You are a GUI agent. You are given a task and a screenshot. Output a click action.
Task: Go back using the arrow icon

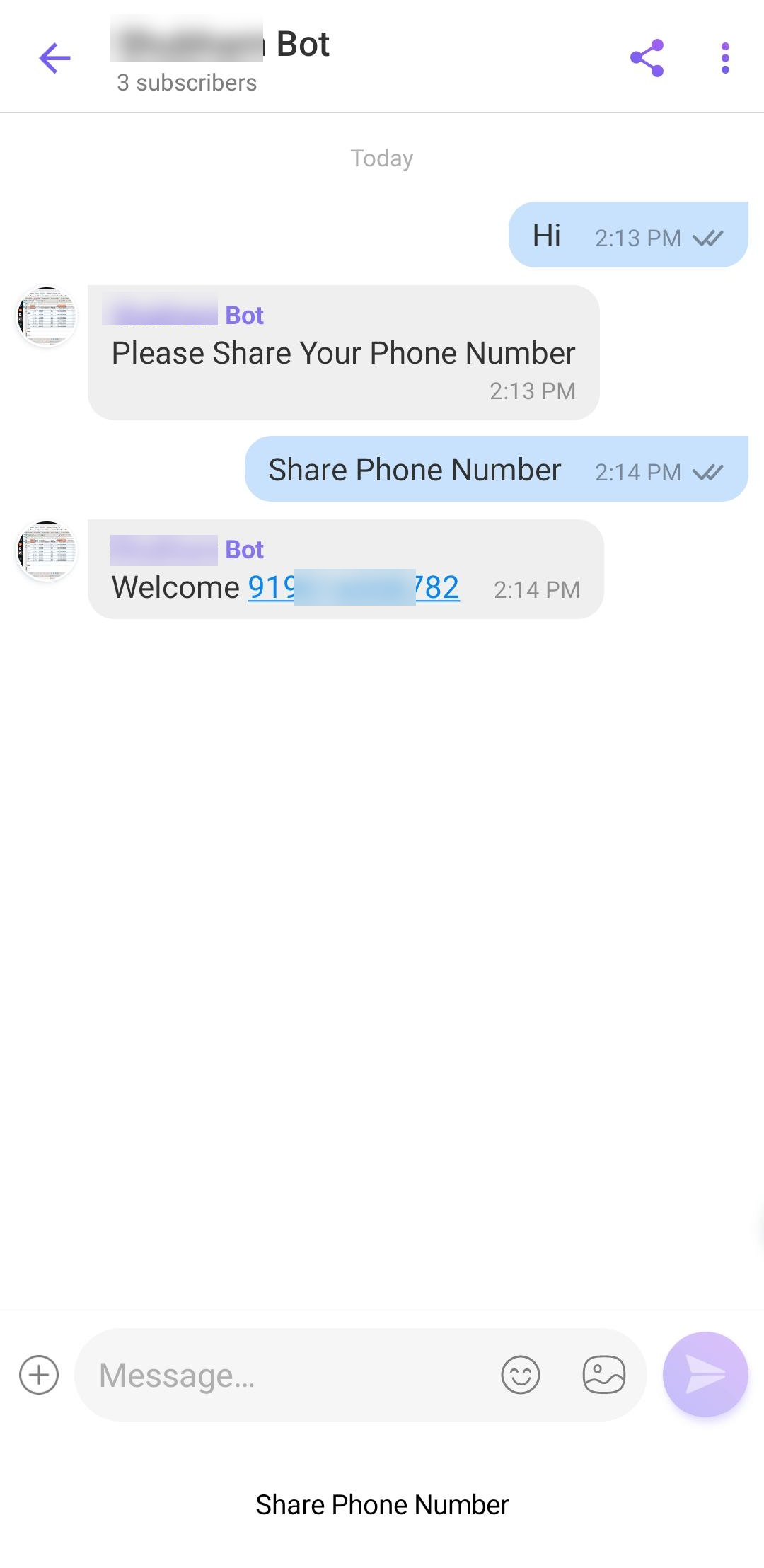coord(55,58)
